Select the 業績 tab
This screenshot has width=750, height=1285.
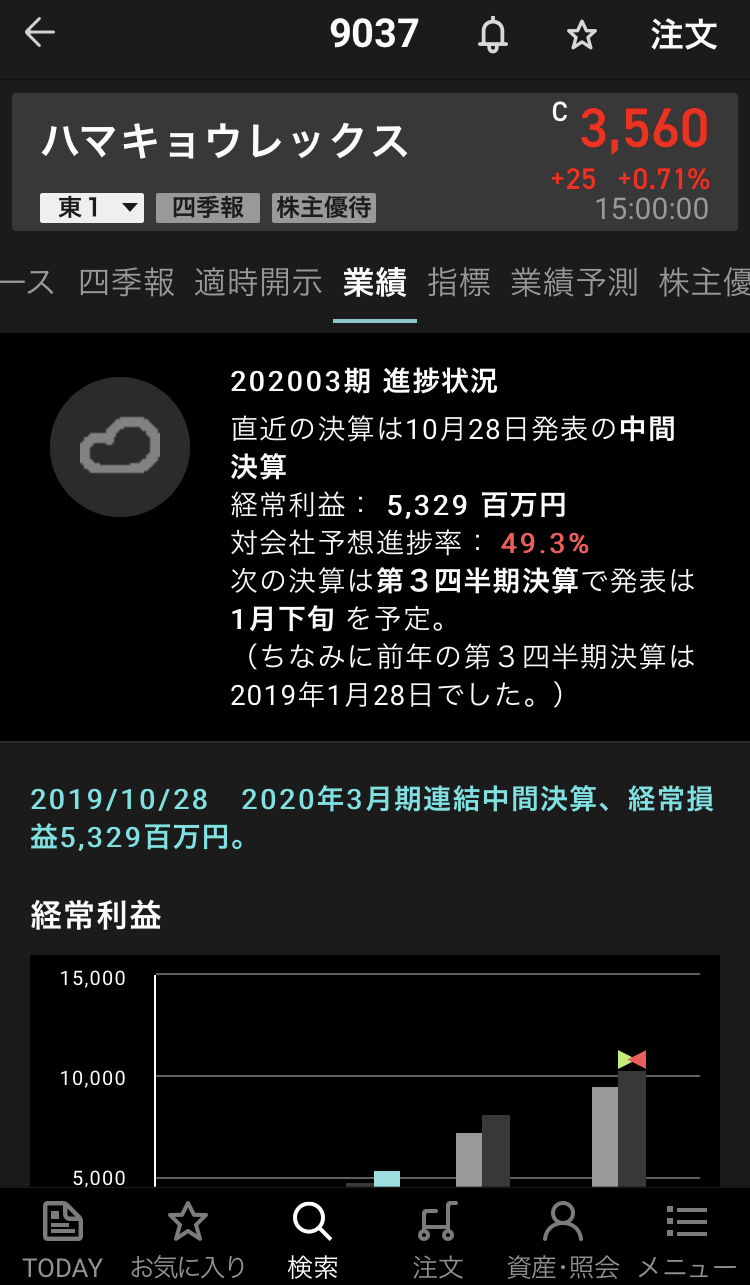pyautogui.click(x=375, y=283)
